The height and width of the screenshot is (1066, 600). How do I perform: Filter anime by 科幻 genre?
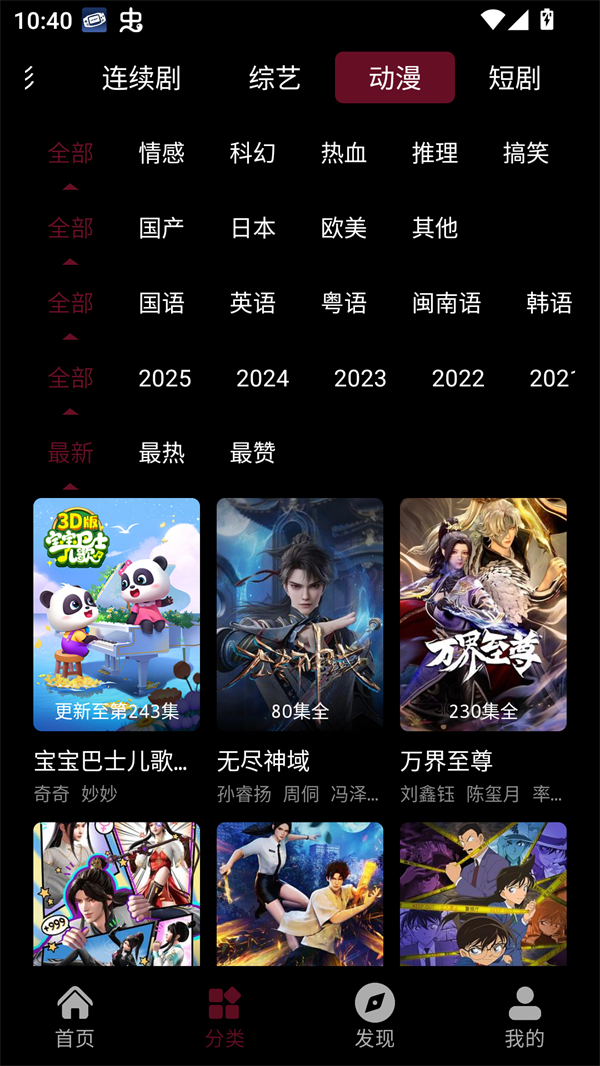pyautogui.click(x=253, y=153)
